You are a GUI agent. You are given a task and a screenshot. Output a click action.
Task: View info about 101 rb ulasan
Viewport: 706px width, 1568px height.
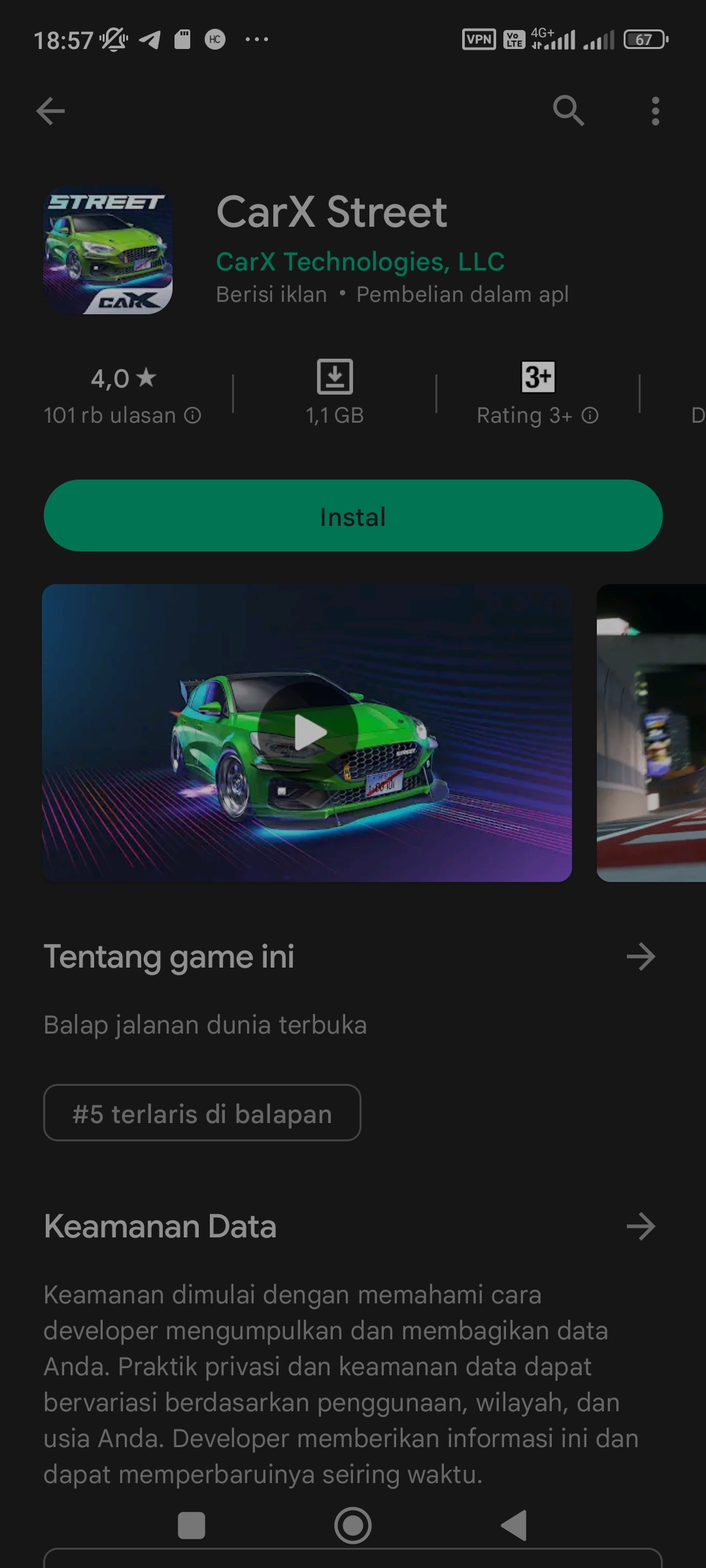pyautogui.click(x=192, y=416)
